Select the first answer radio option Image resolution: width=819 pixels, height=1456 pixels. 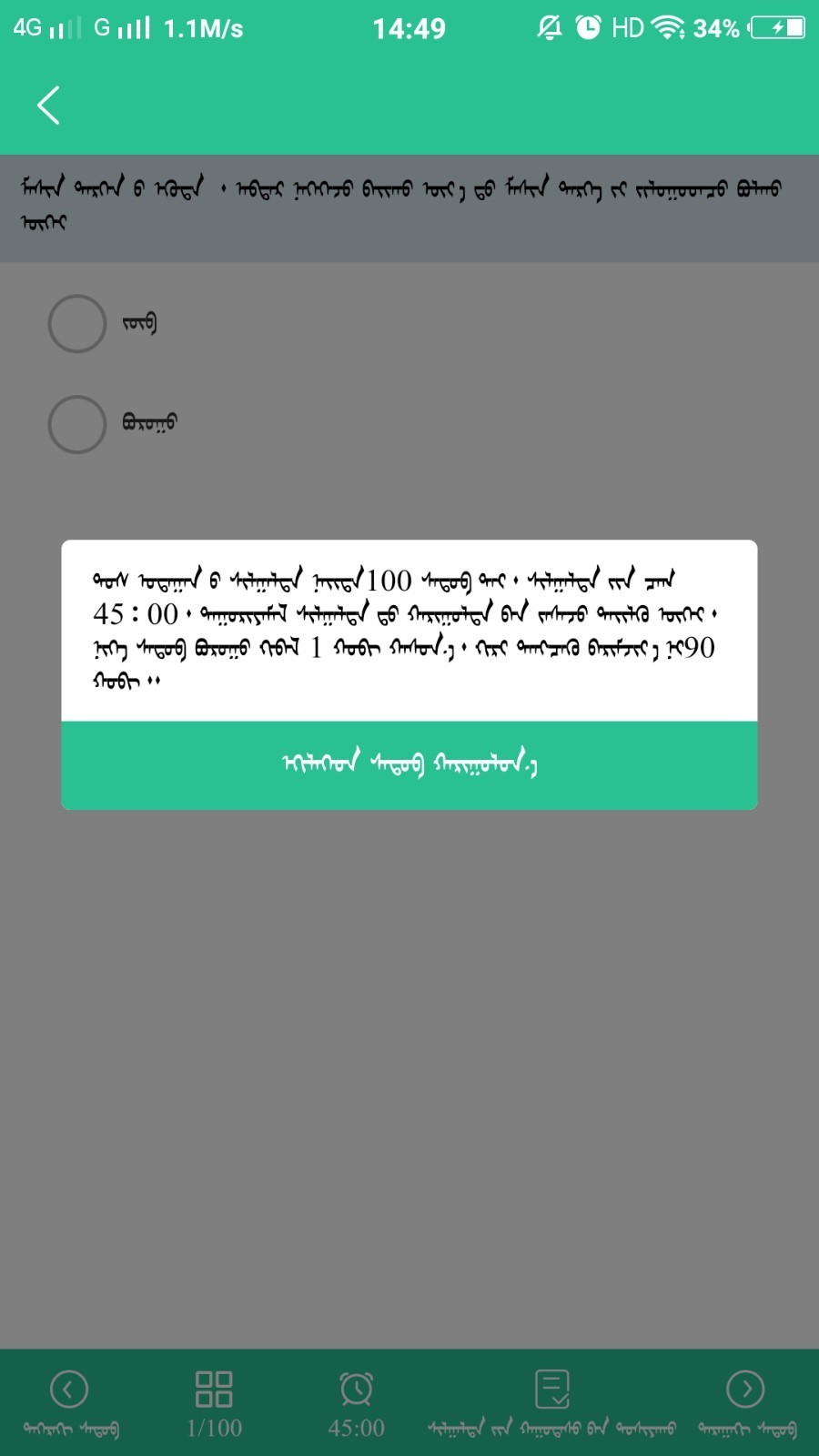coord(77,323)
